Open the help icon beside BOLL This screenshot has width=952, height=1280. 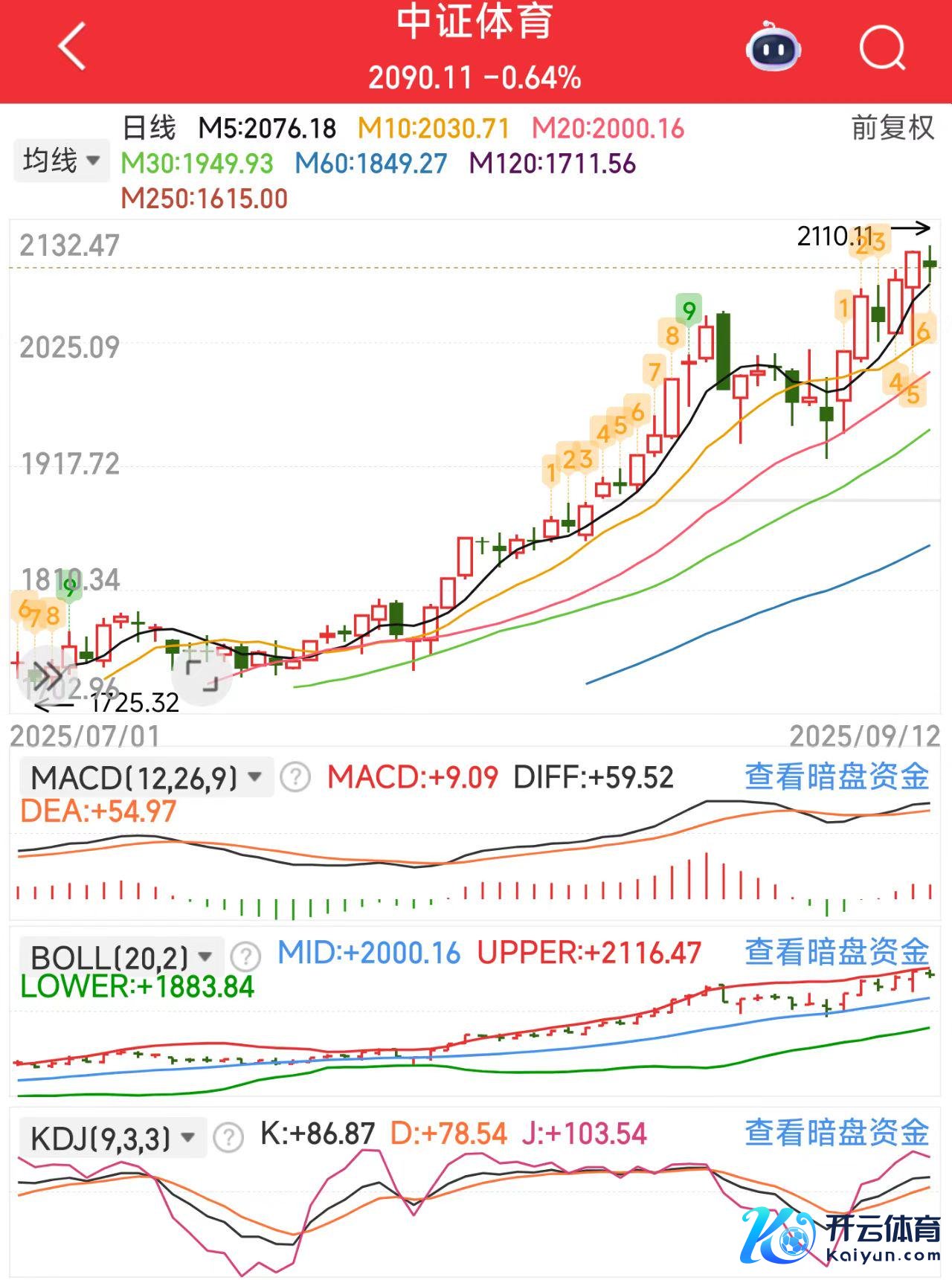pos(246,956)
